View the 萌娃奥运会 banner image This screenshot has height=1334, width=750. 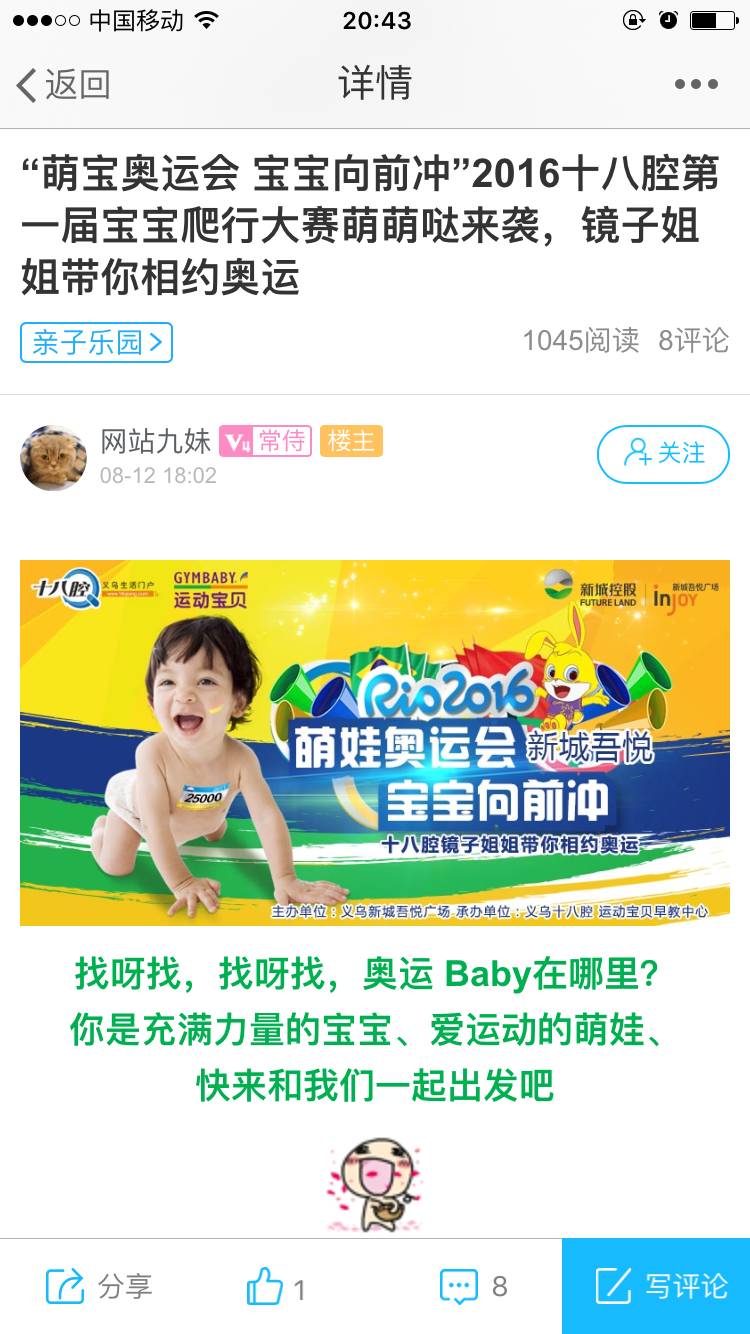[x=375, y=742]
